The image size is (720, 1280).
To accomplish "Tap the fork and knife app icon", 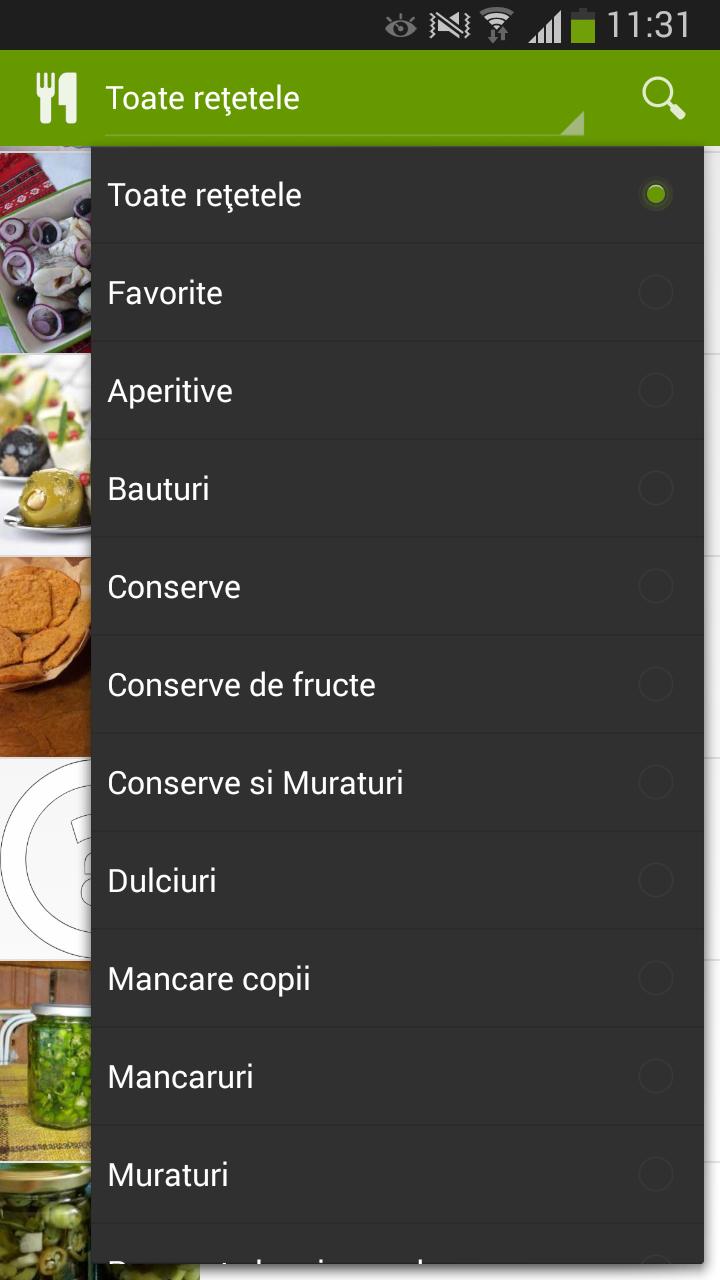I will coord(57,97).
